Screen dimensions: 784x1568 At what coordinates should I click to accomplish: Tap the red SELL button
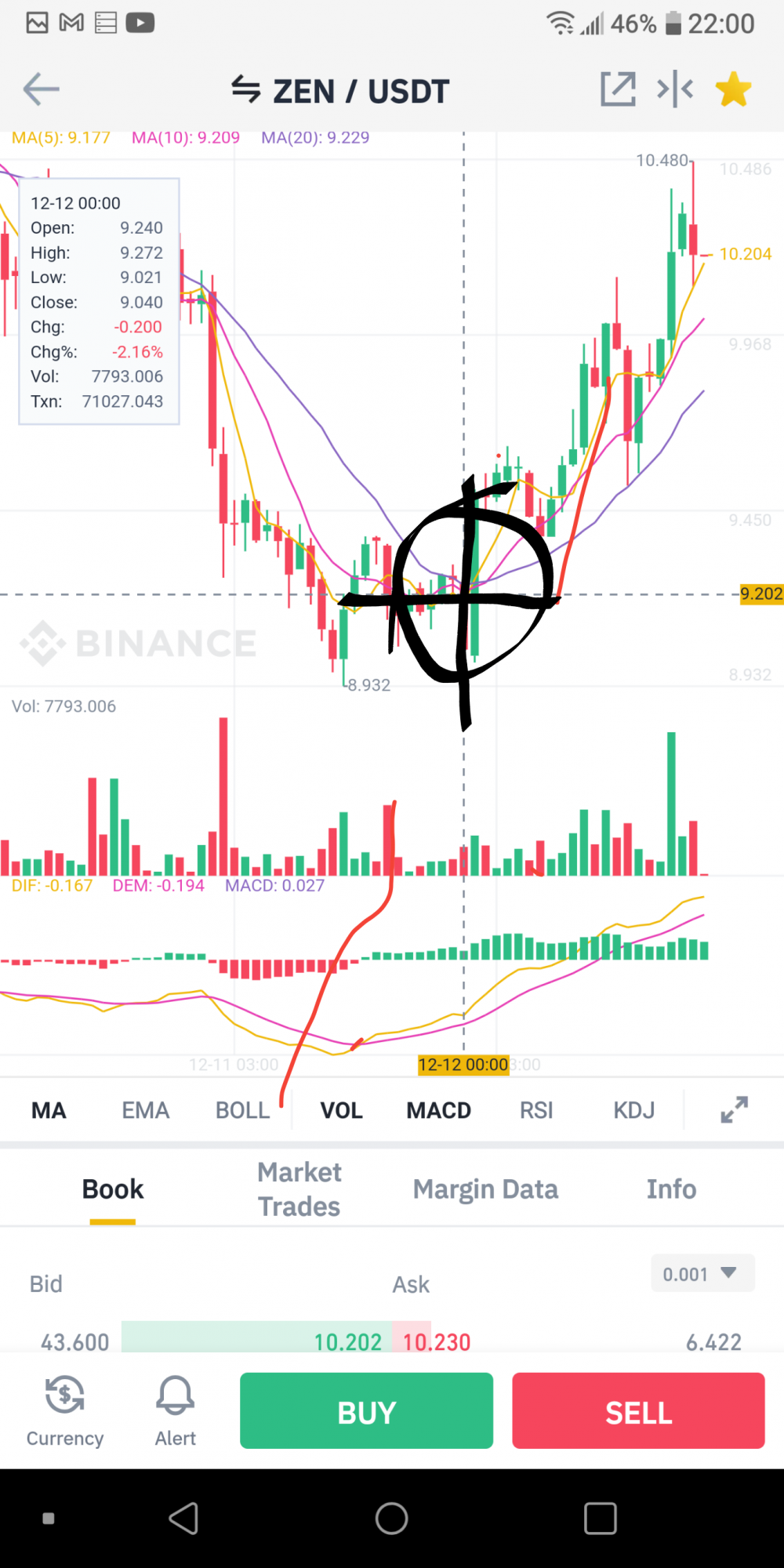click(x=638, y=1411)
